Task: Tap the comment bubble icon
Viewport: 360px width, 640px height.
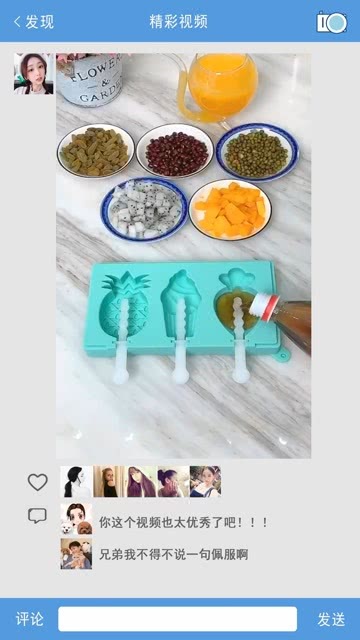Action: (x=37, y=516)
